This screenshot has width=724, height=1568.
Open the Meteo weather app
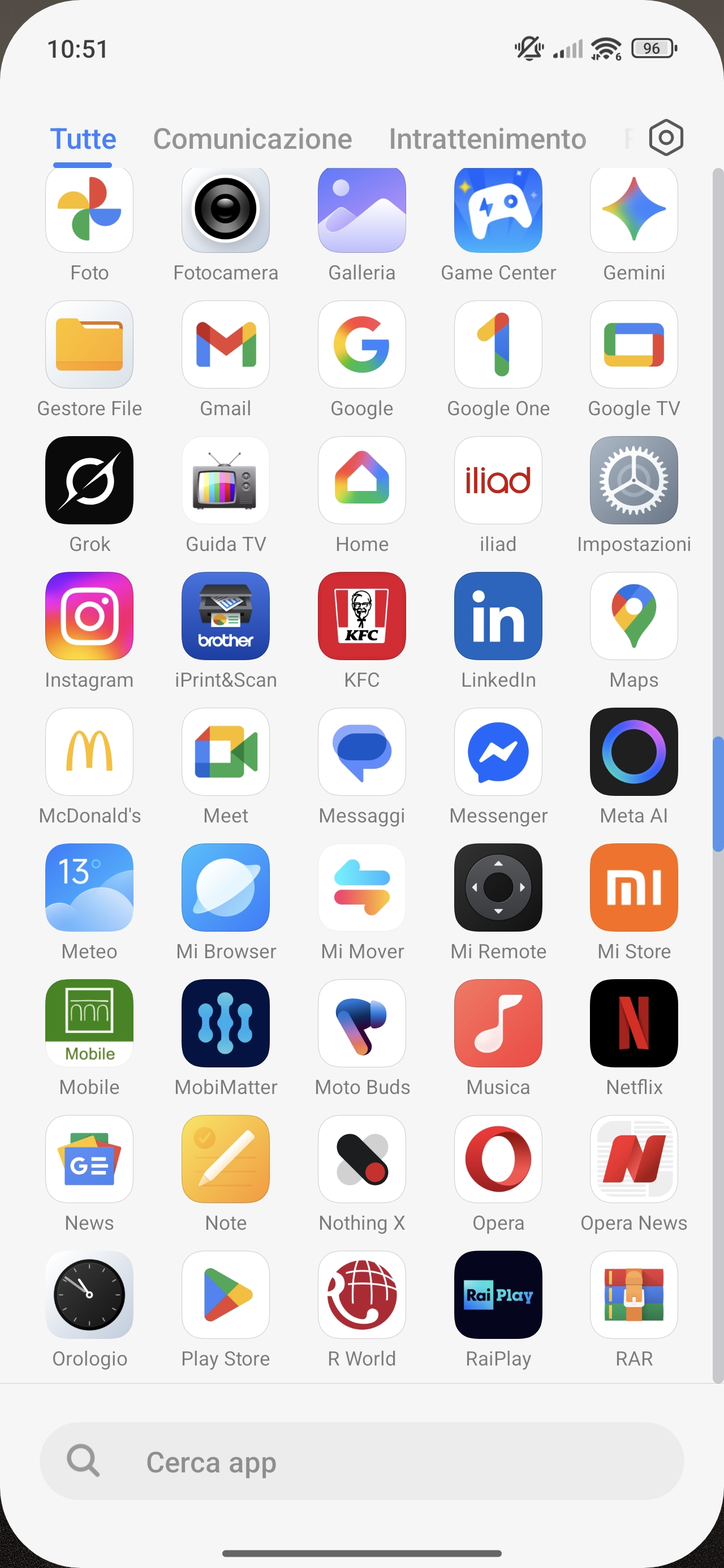coord(89,888)
